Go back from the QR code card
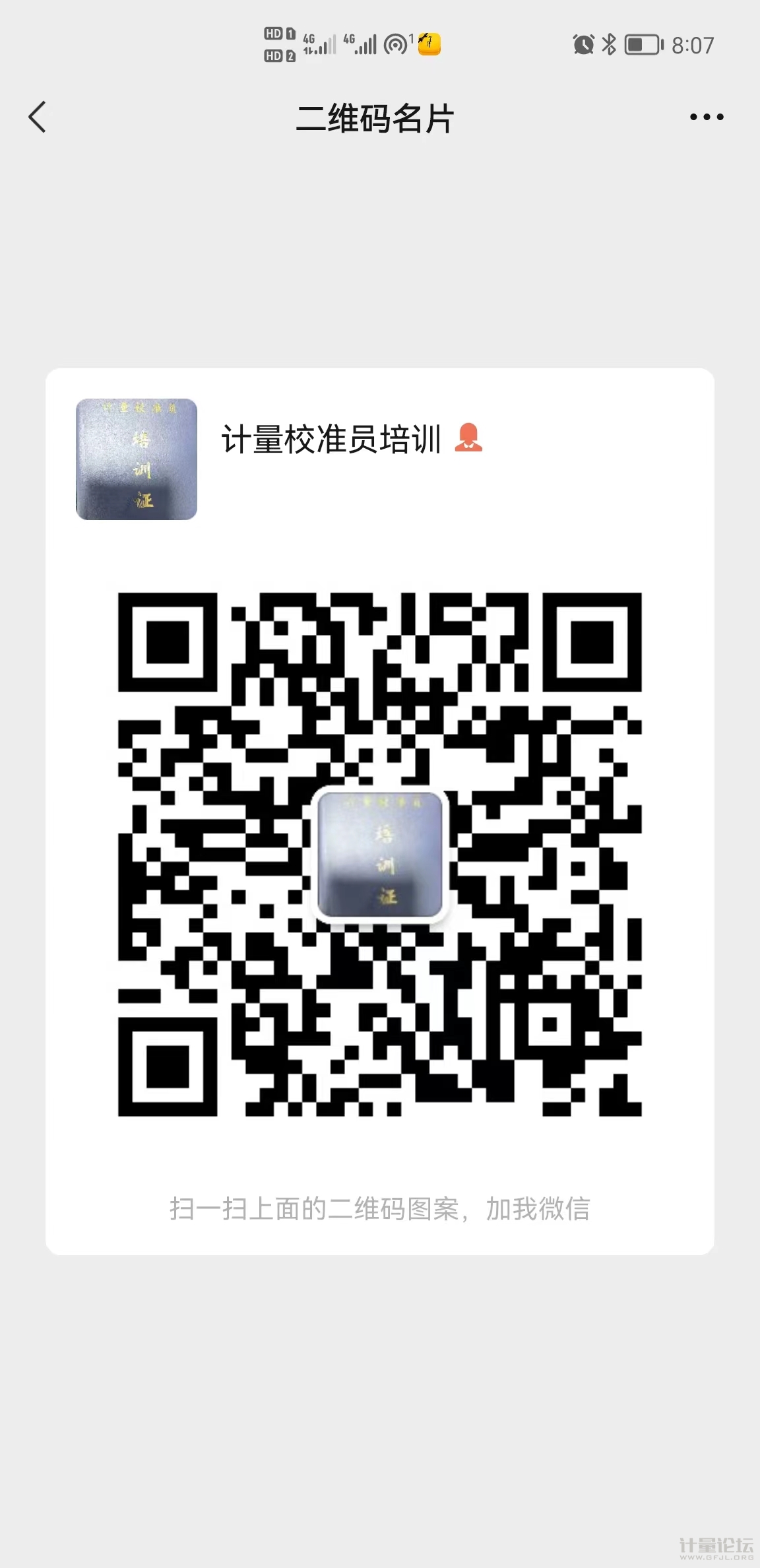The width and height of the screenshot is (760, 1568). [38, 117]
